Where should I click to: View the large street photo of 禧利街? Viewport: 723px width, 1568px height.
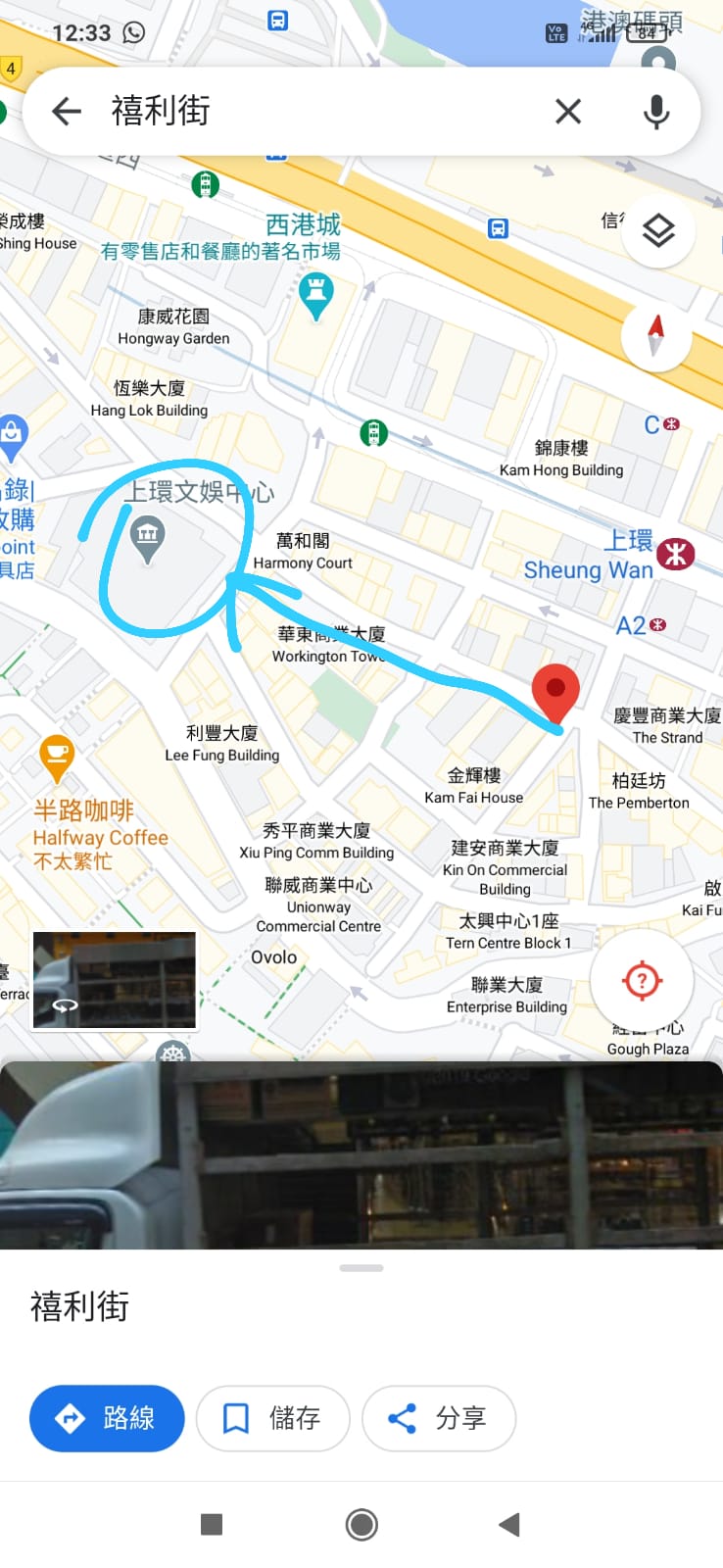pos(361,1154)
